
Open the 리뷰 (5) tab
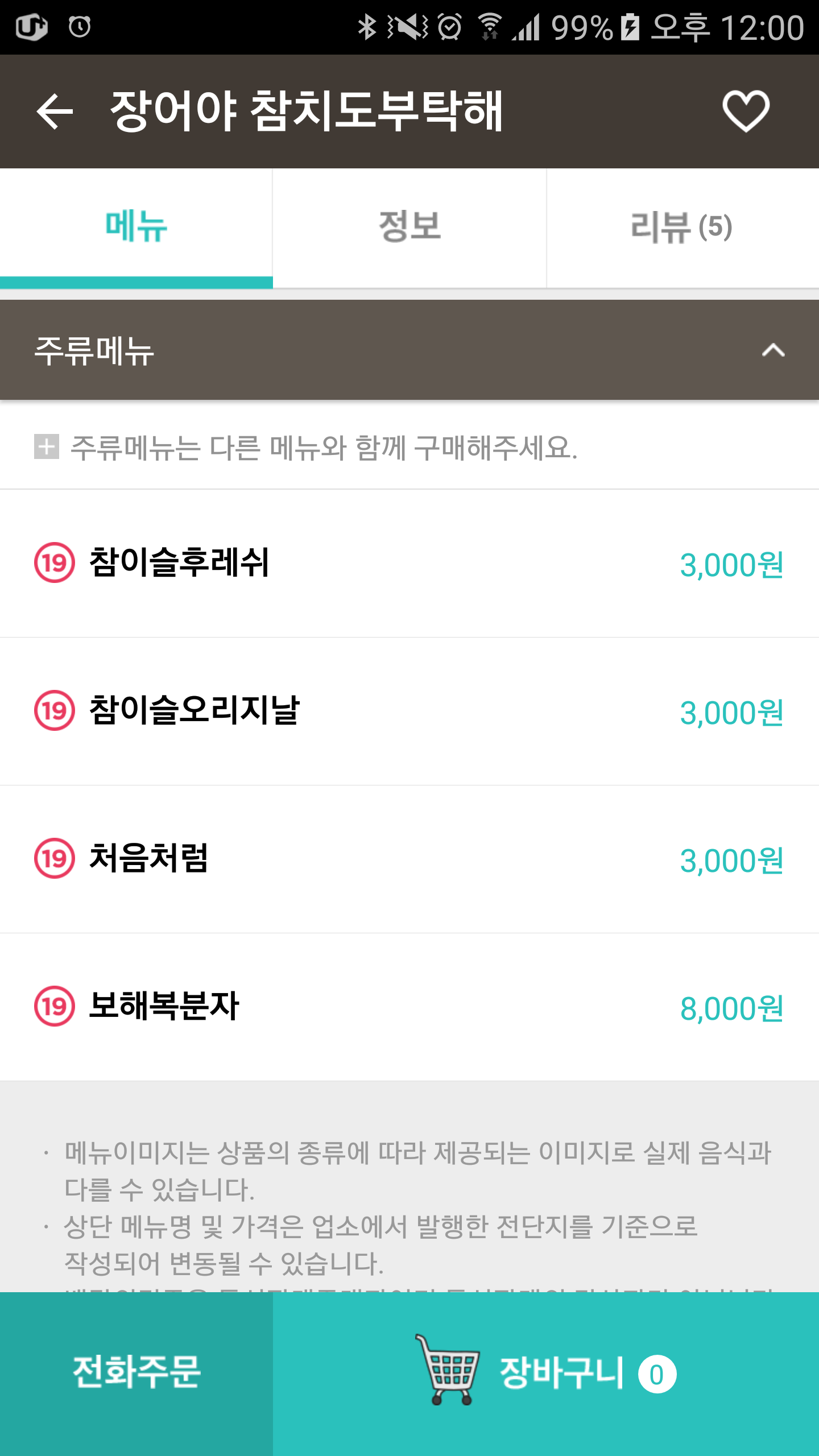click(682, 227)
